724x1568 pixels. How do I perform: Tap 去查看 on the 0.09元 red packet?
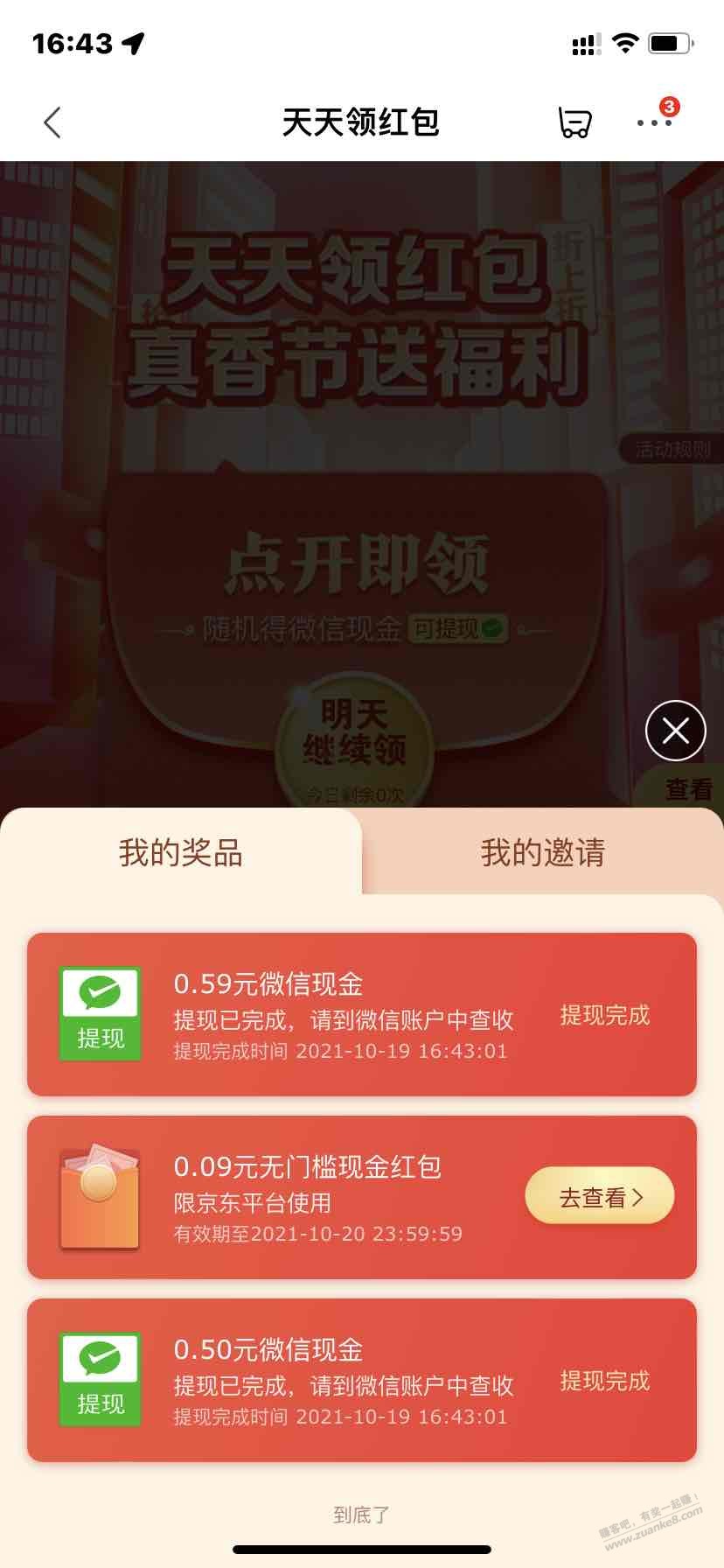pos(600,1197)
